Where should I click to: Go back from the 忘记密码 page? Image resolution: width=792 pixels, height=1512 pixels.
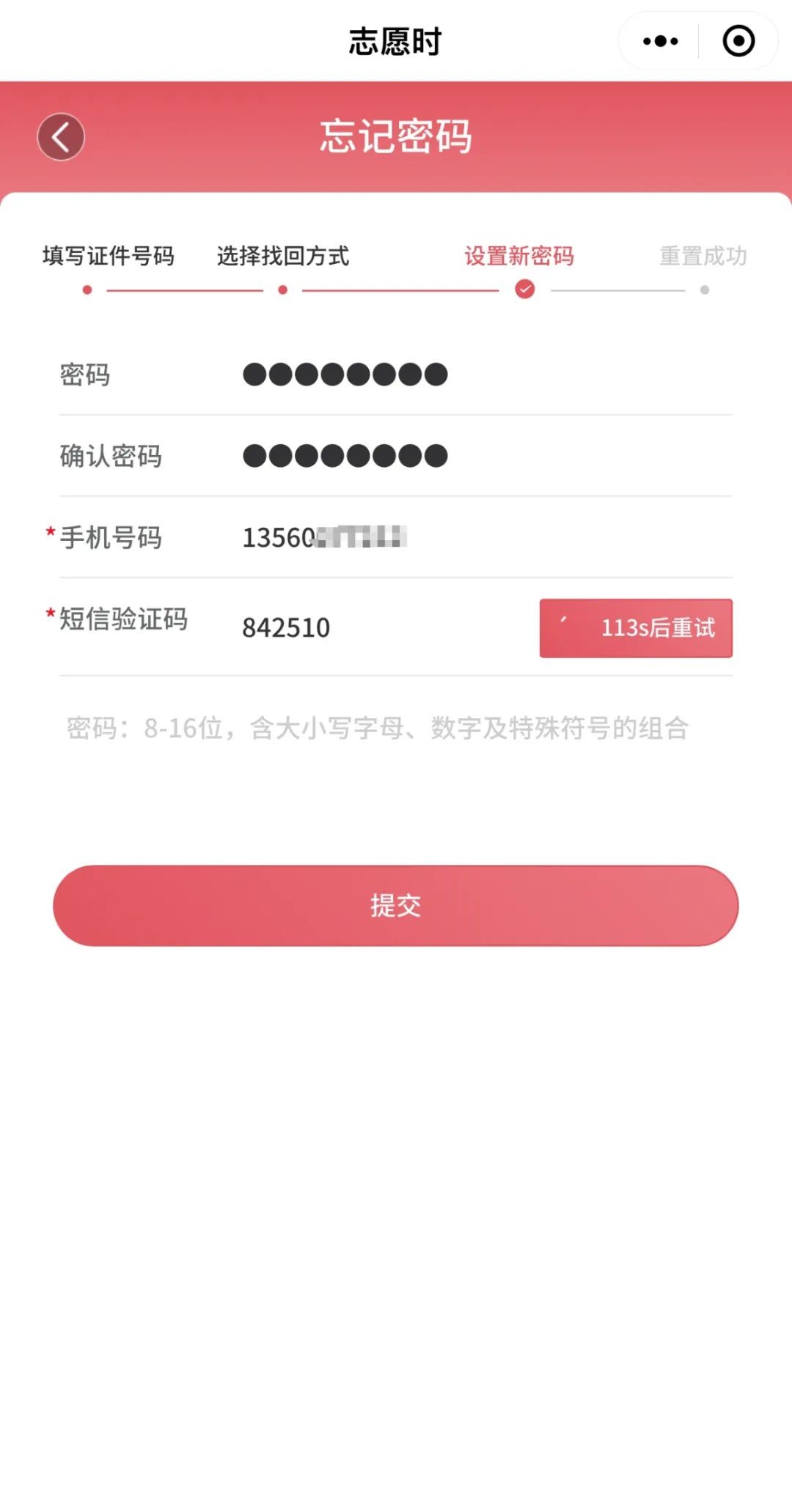pyautogui.click(x=61, y=137)
